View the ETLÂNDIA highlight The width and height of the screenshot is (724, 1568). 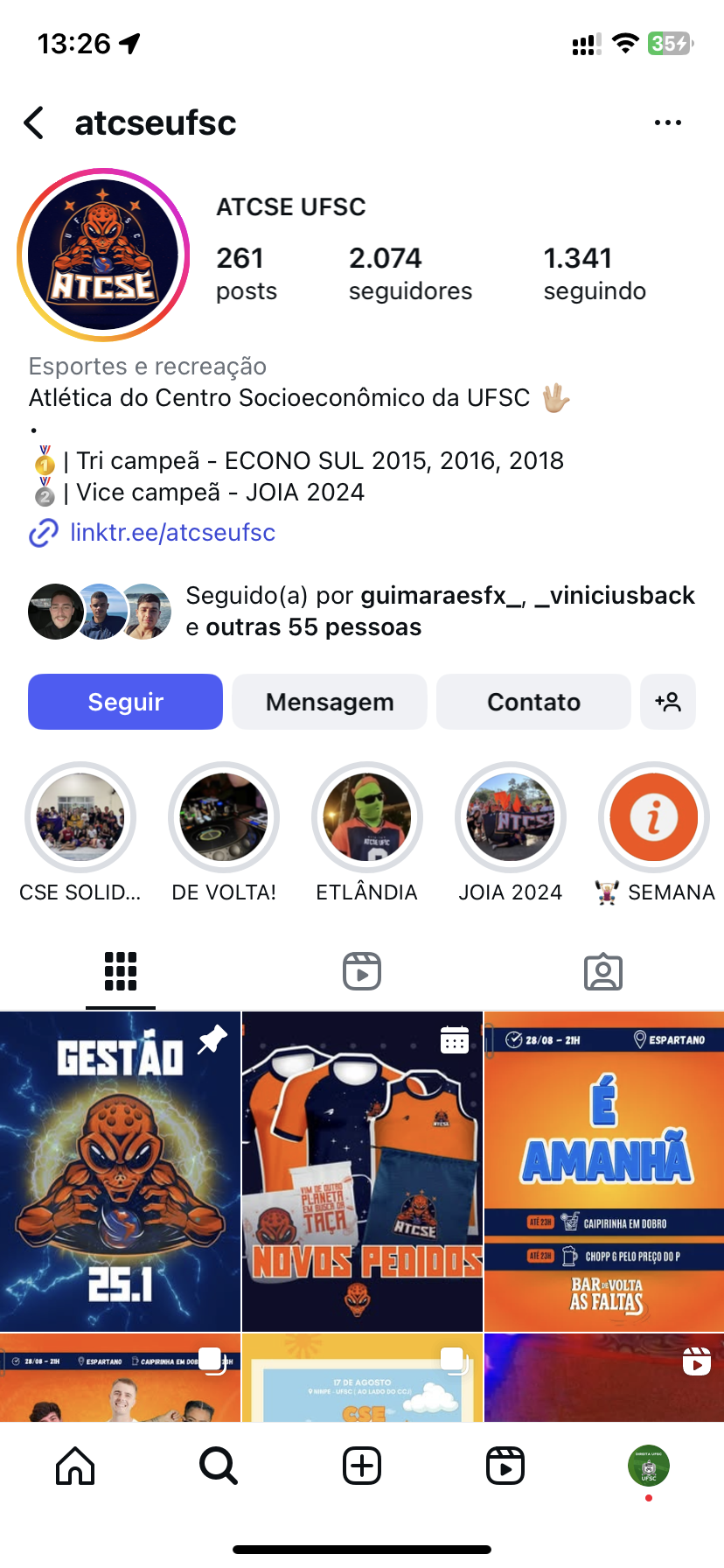point(367,818)
